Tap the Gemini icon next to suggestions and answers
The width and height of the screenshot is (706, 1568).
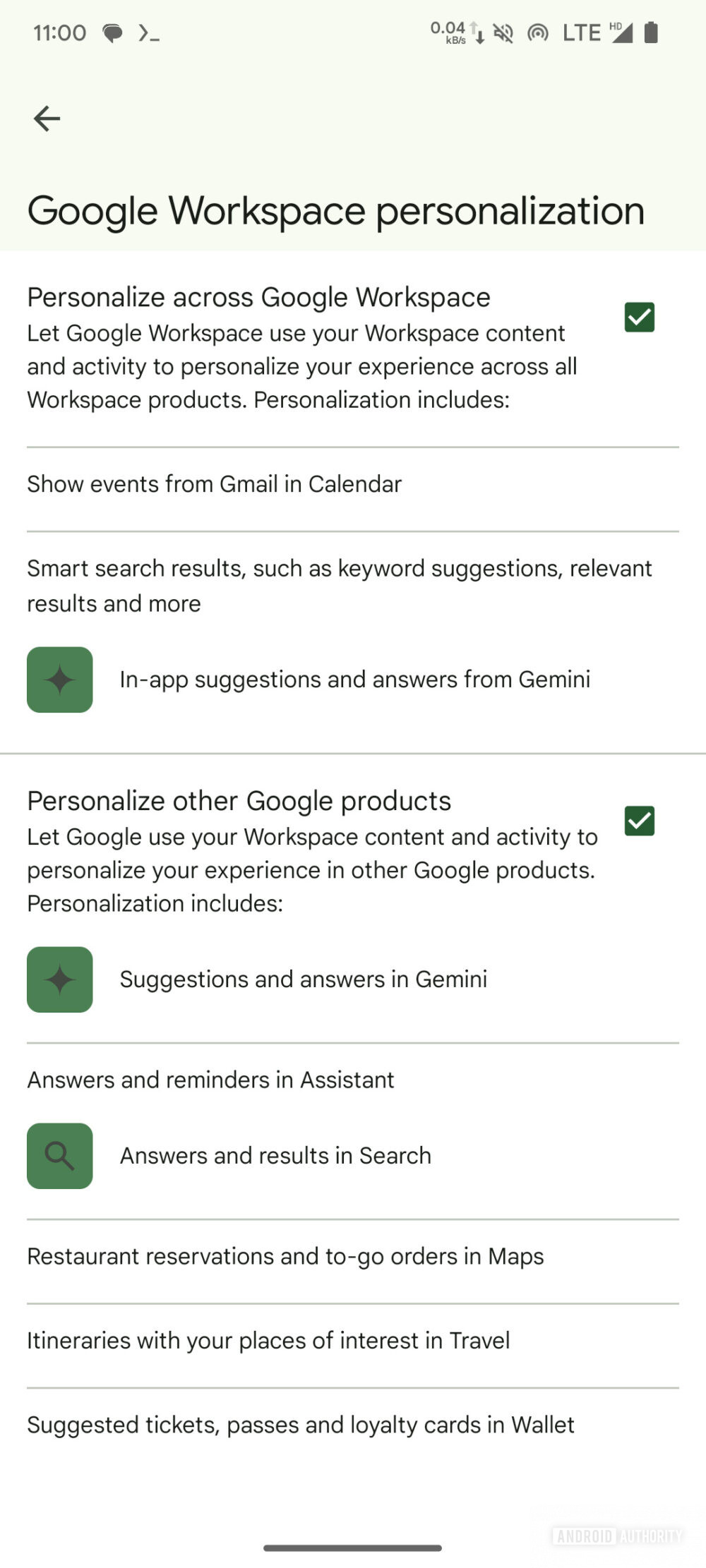point(59,979)
